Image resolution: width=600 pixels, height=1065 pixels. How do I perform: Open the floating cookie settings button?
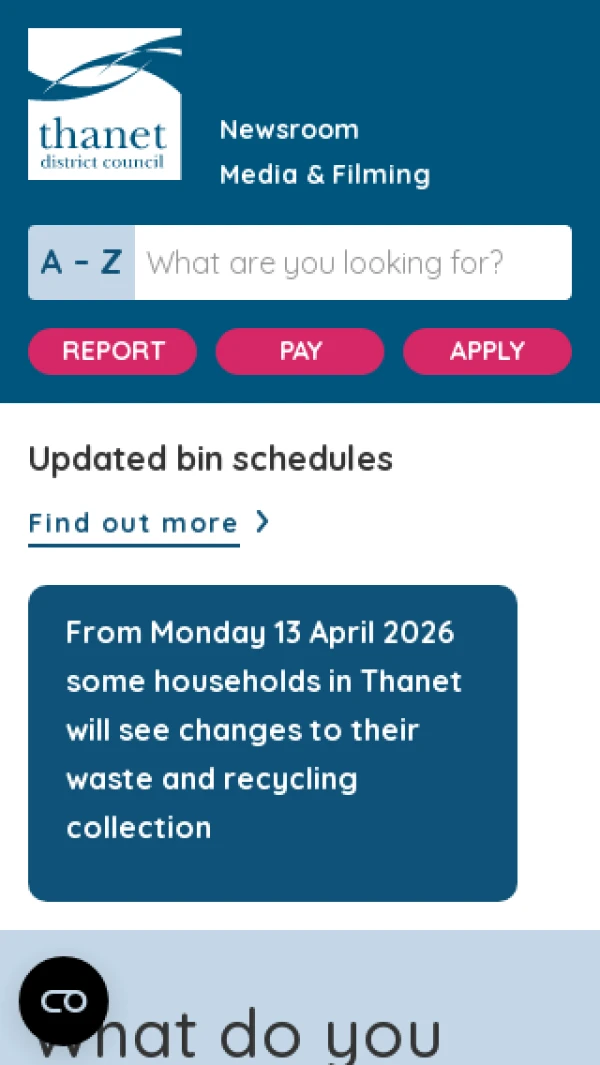(x=64, y=1001)
